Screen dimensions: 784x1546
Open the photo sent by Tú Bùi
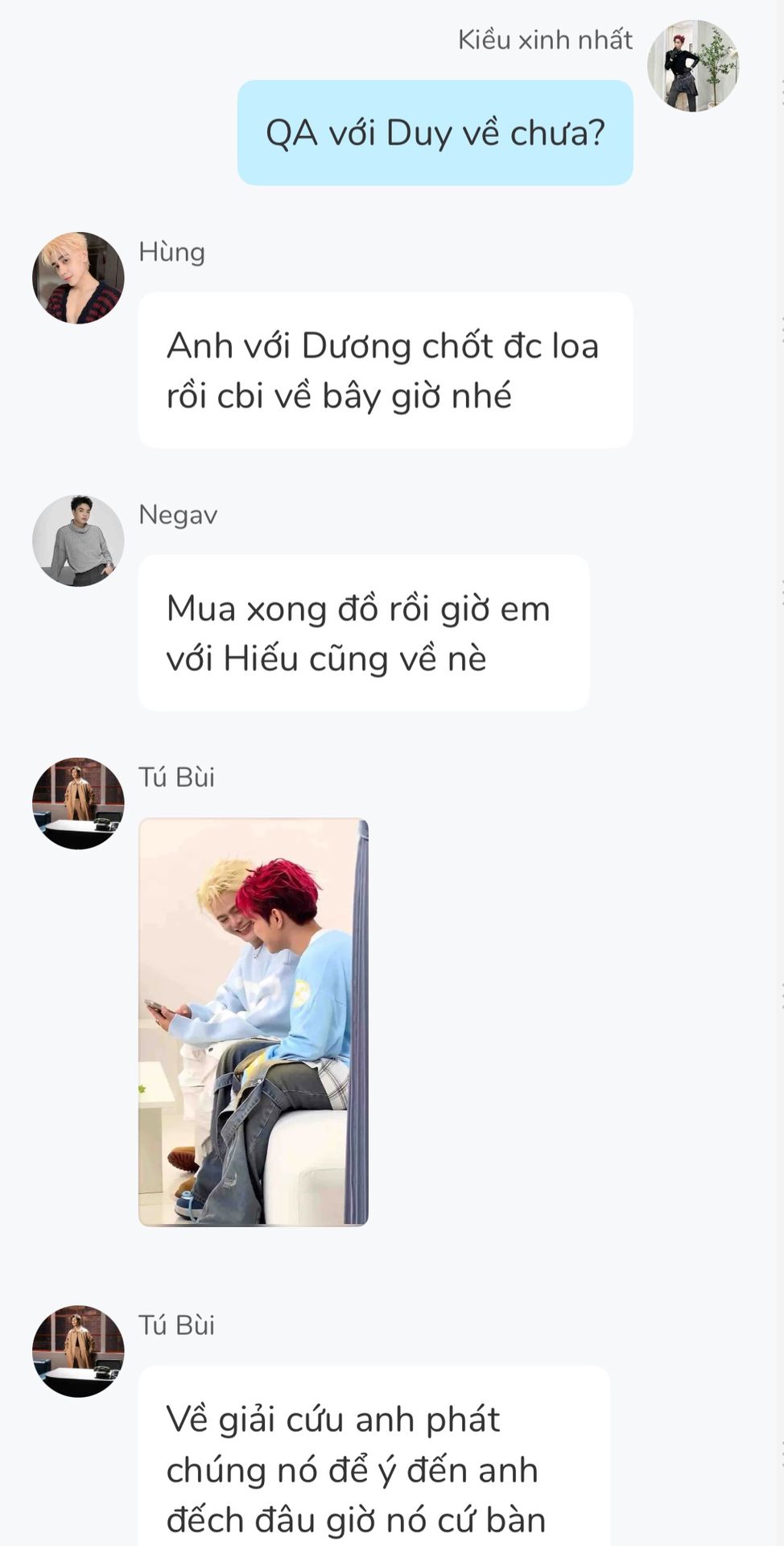pyautogui.click(x=254, y=1022)
